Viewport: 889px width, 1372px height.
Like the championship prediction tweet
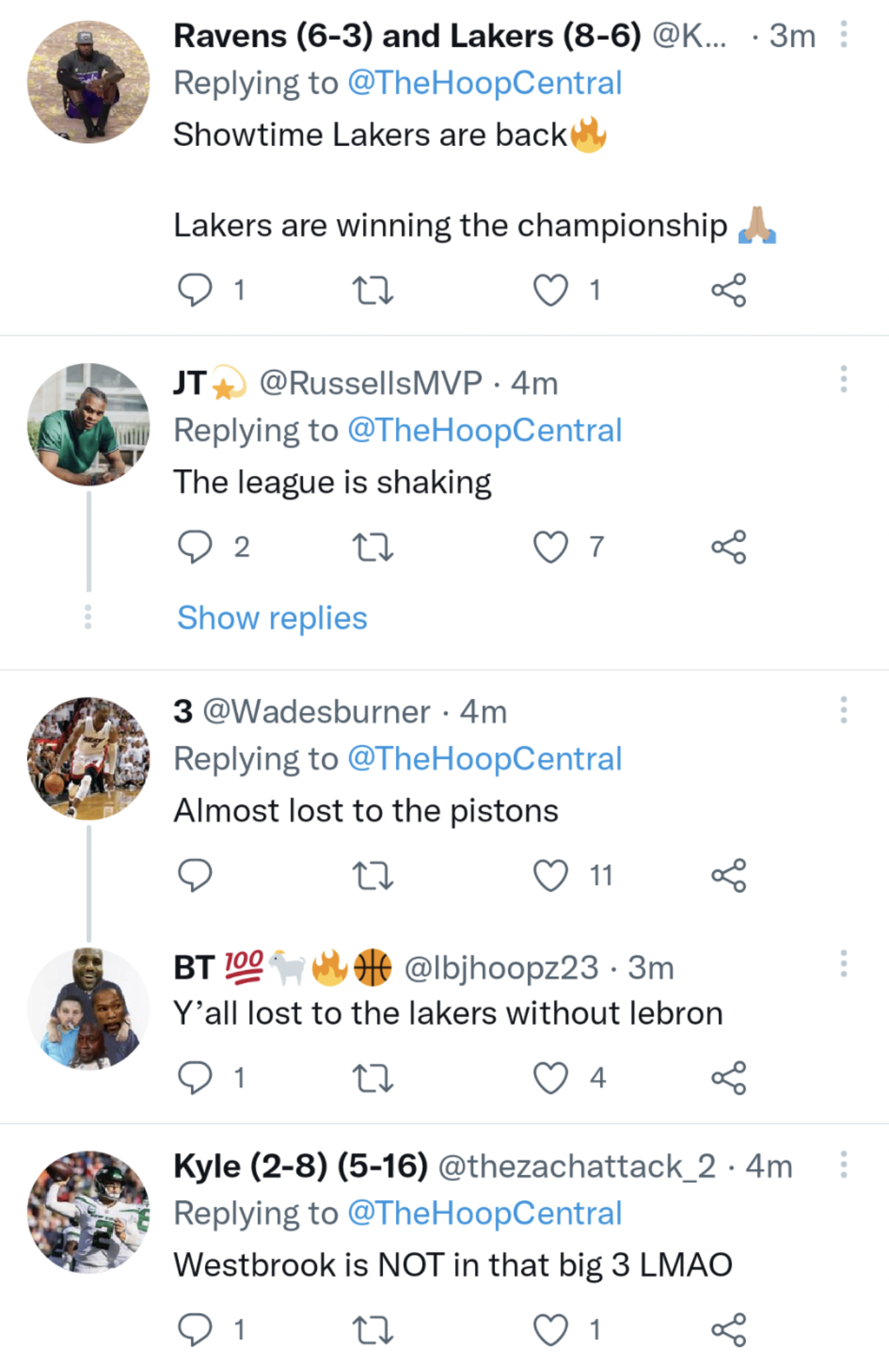[551, 289]
